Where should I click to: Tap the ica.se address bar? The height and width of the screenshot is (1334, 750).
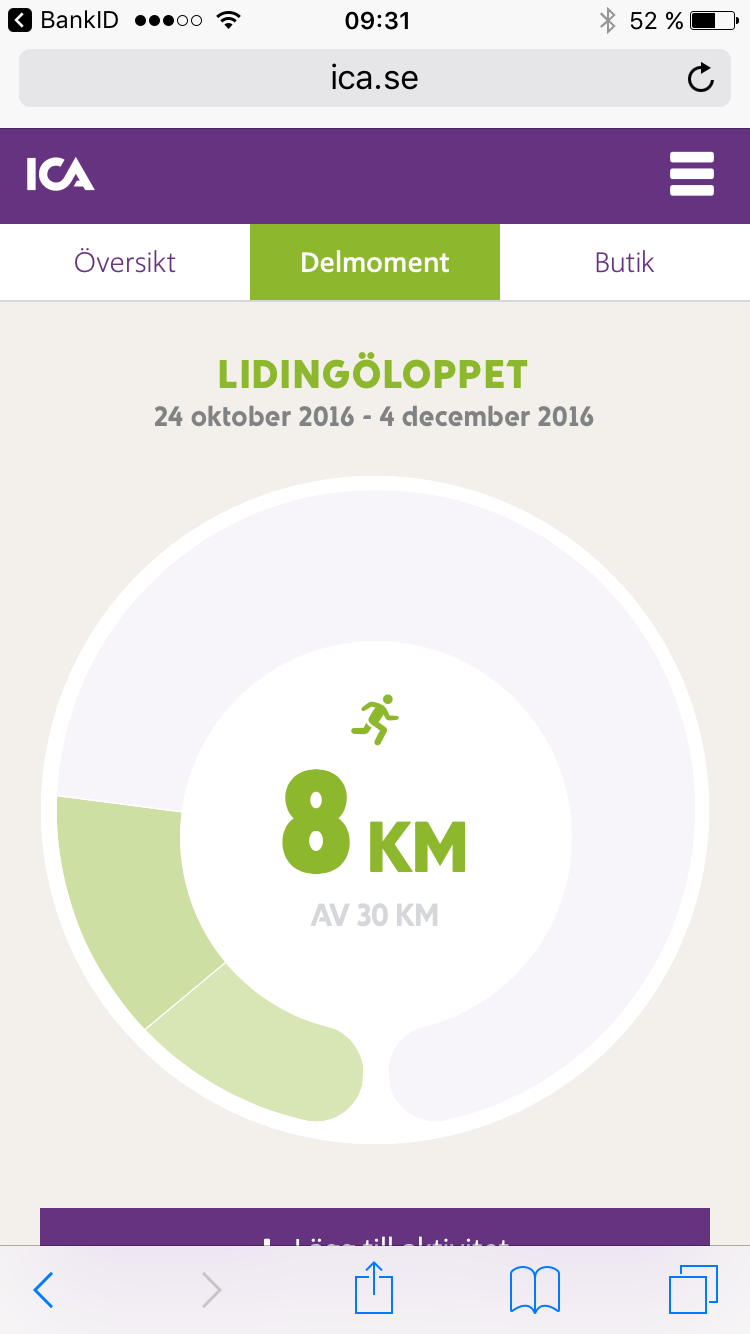pyautogui.click(x=375, y=78)
